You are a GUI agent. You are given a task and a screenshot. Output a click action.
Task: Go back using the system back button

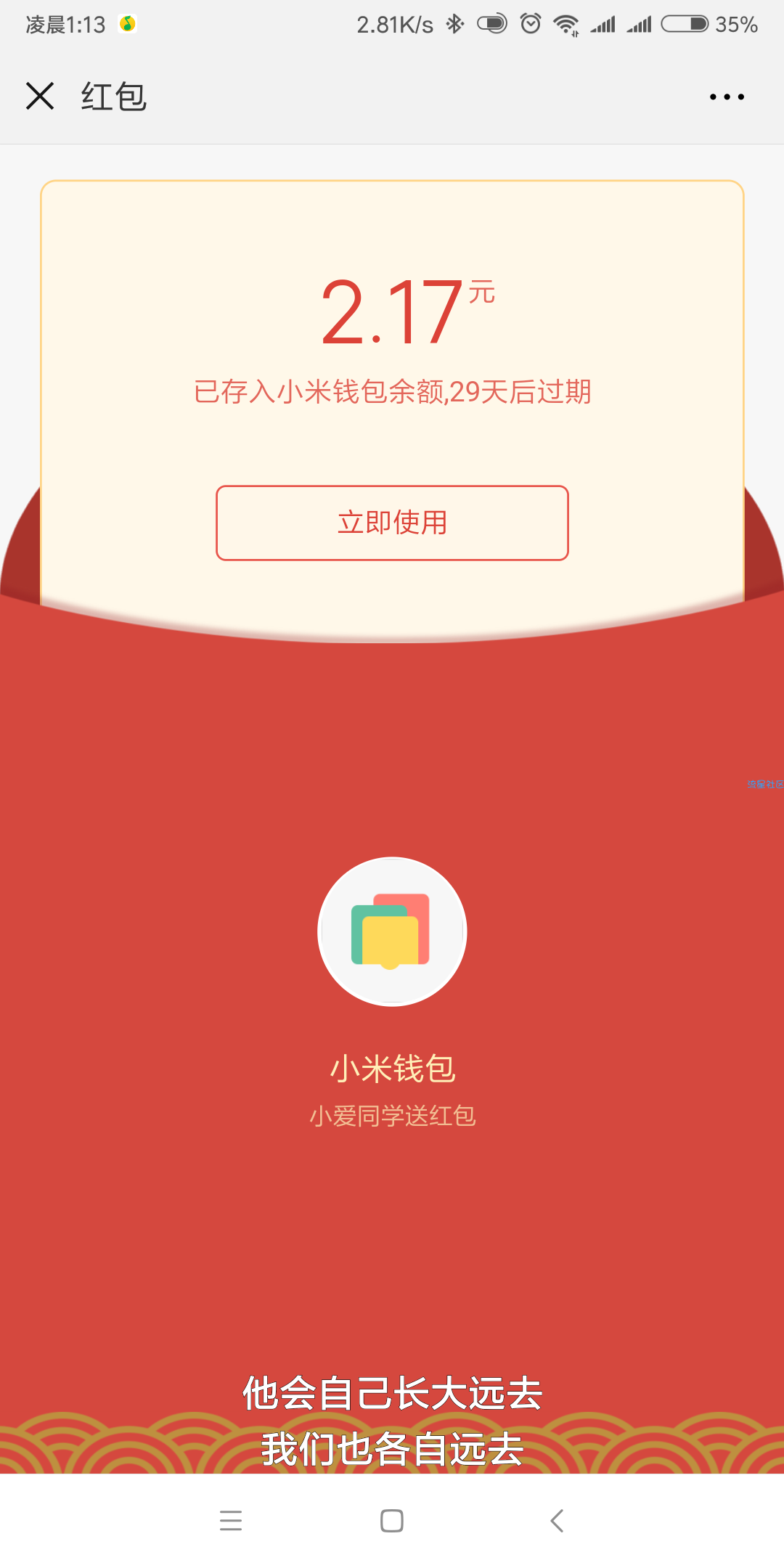557,1520
